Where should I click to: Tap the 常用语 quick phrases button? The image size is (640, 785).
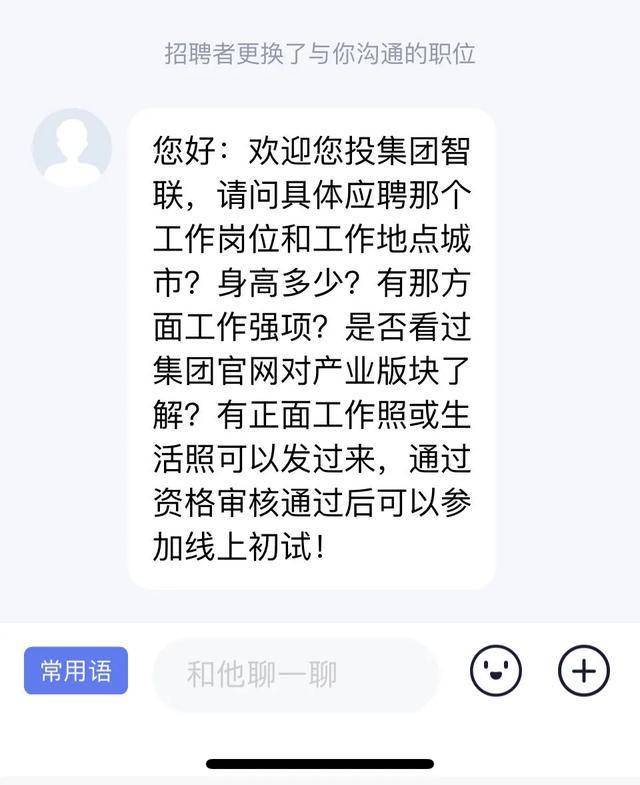(x=76, y=671)
